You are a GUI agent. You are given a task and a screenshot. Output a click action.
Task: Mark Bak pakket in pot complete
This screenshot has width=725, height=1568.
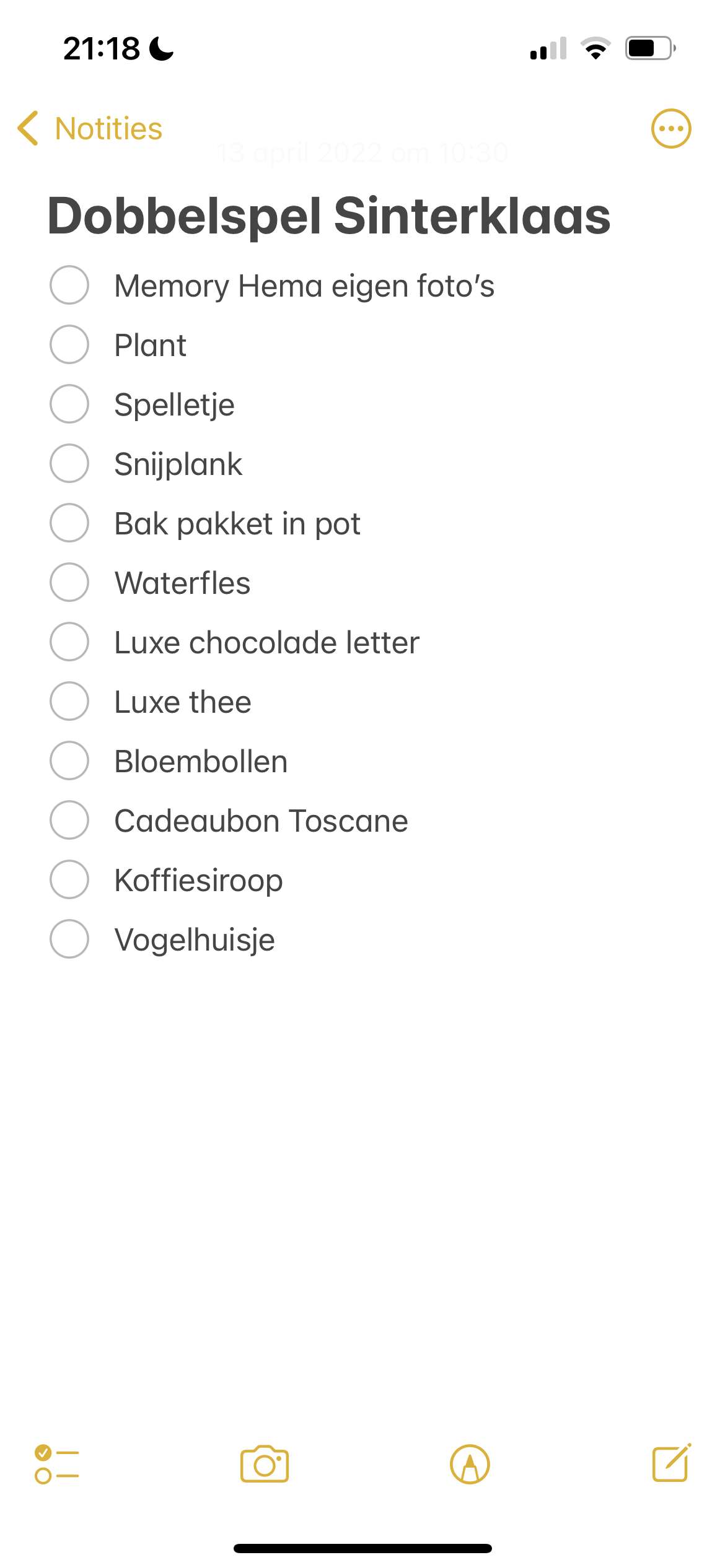69,523
